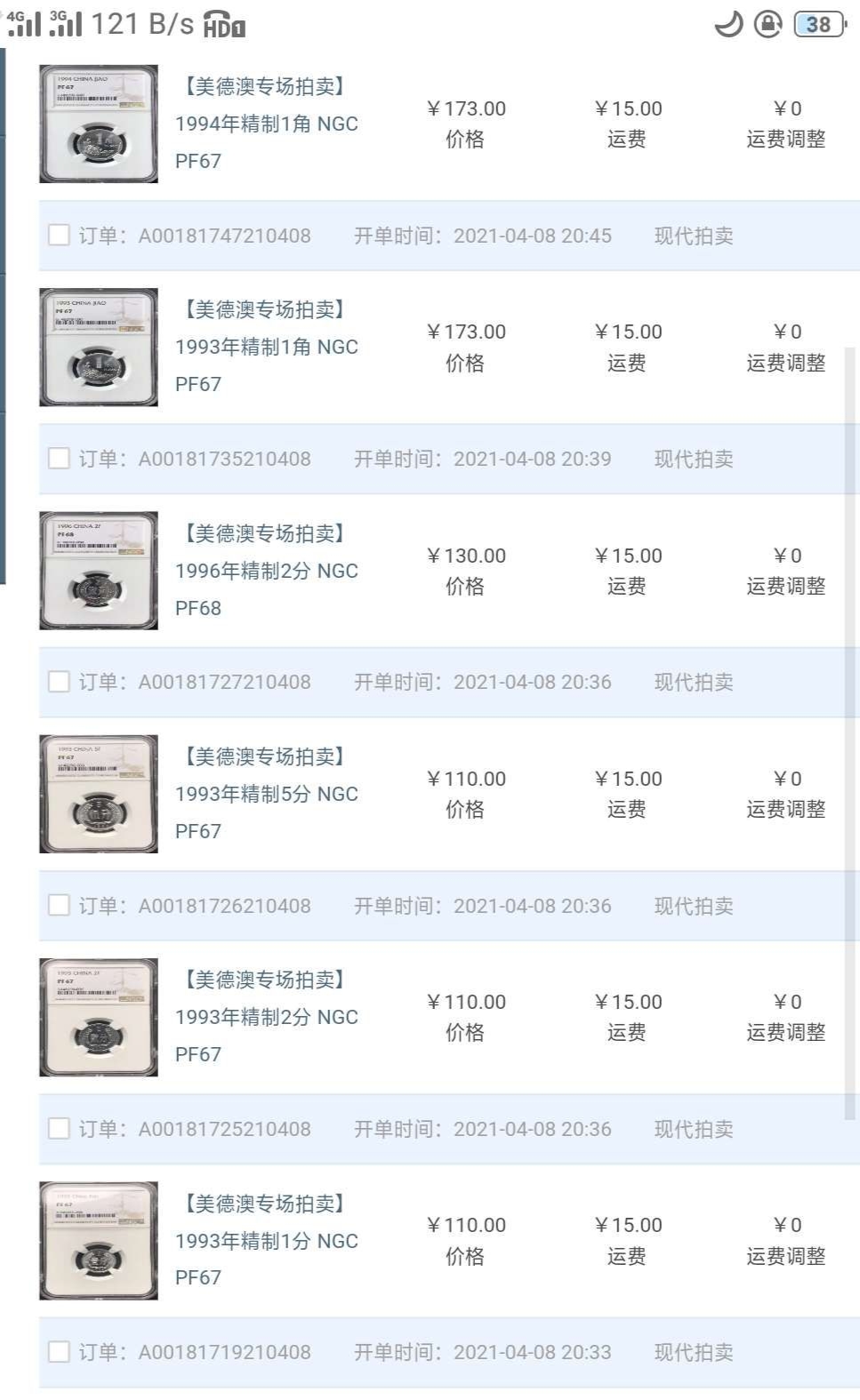Open the 1993年精制5分 NGC PF67 listing
Image resolution: width=860 pixels, height=1400 pixels.
click(266, 794)
